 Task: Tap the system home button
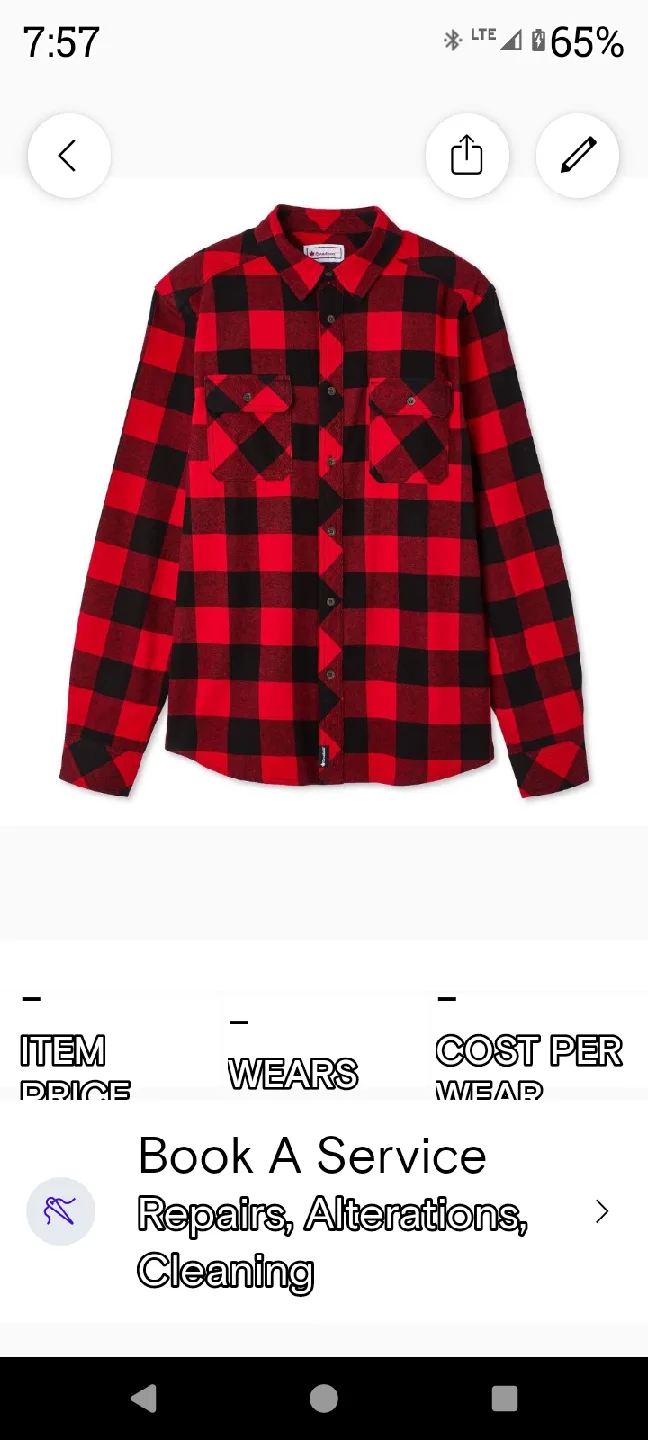pos(324,1398)
